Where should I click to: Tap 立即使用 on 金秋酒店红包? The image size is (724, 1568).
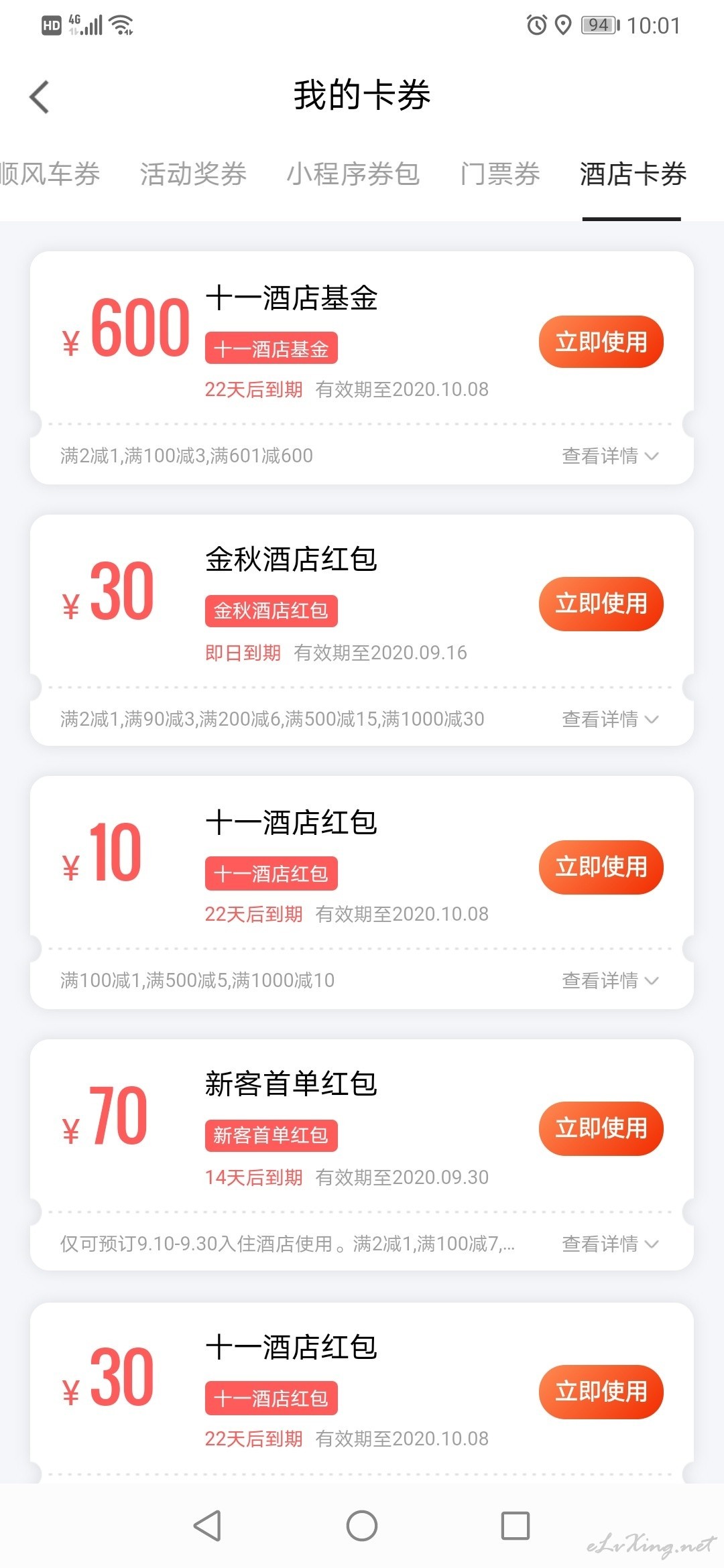pyautogui.click(x=601, y=604)
